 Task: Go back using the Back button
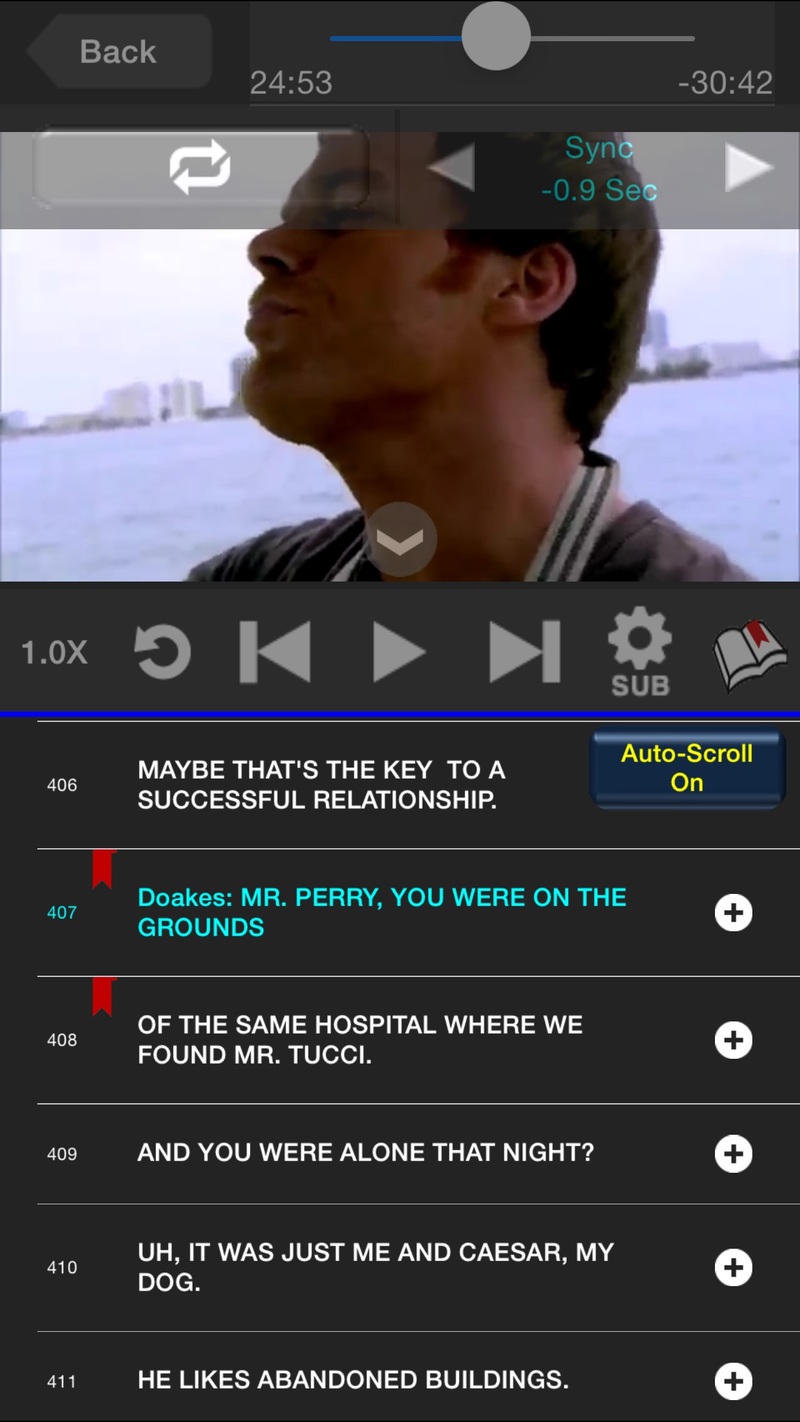tap(118, 51)
